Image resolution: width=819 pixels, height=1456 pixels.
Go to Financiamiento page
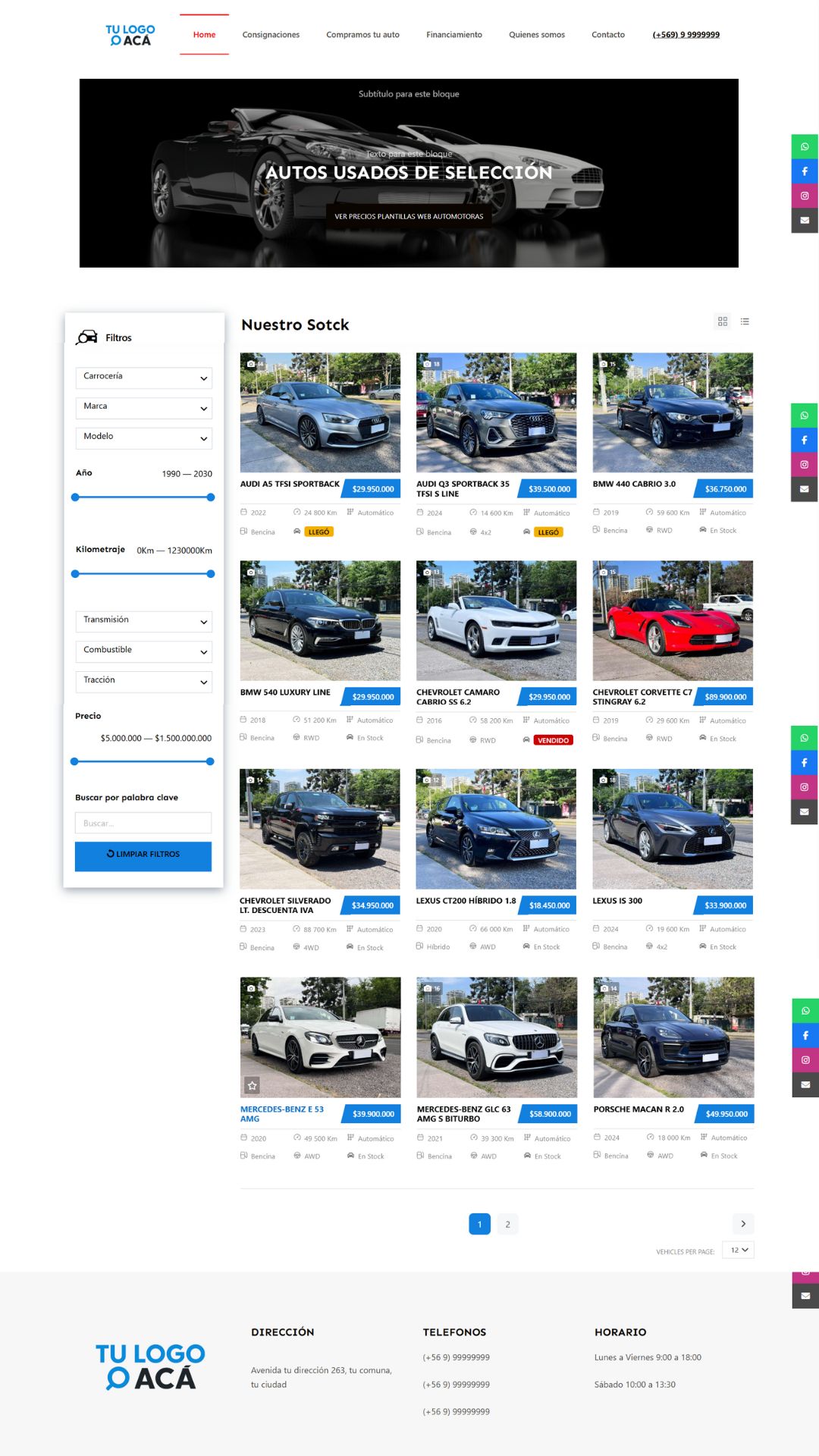coord(453,35)
